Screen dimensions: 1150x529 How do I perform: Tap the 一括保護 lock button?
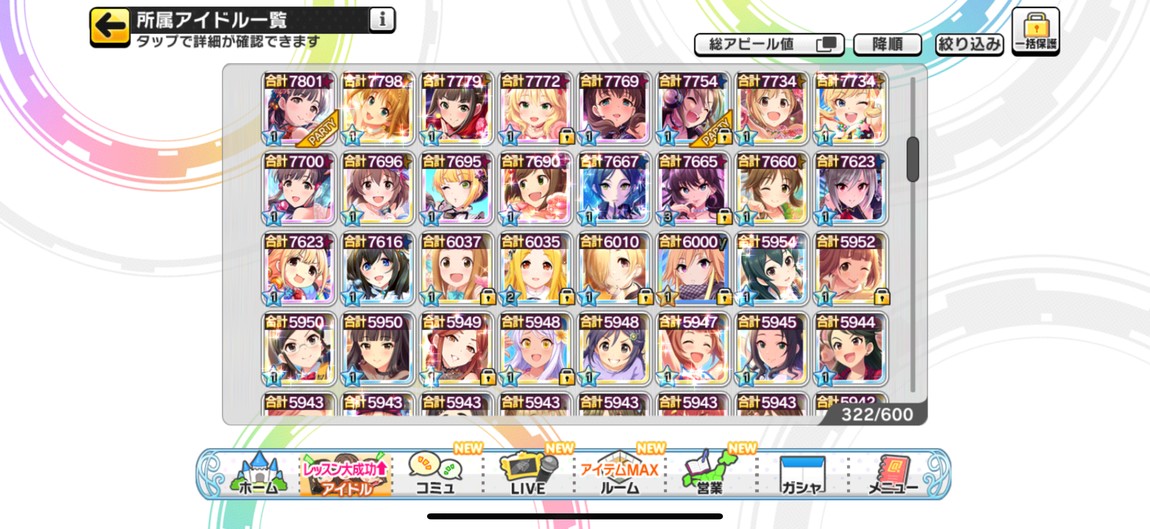point(1035,32)
